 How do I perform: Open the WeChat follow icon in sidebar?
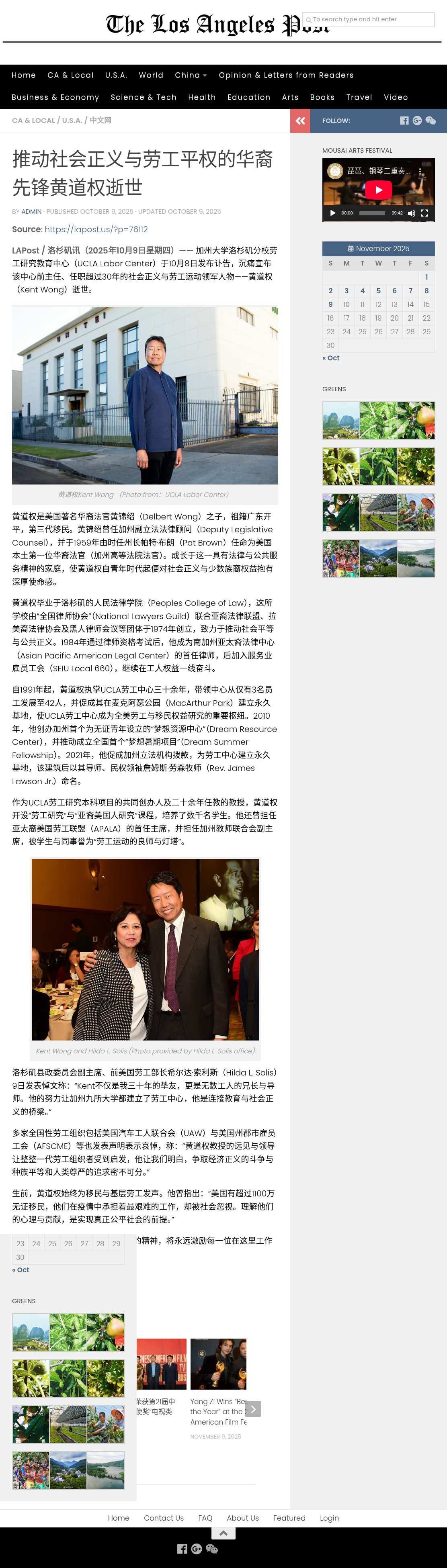(x=431, y=121)
